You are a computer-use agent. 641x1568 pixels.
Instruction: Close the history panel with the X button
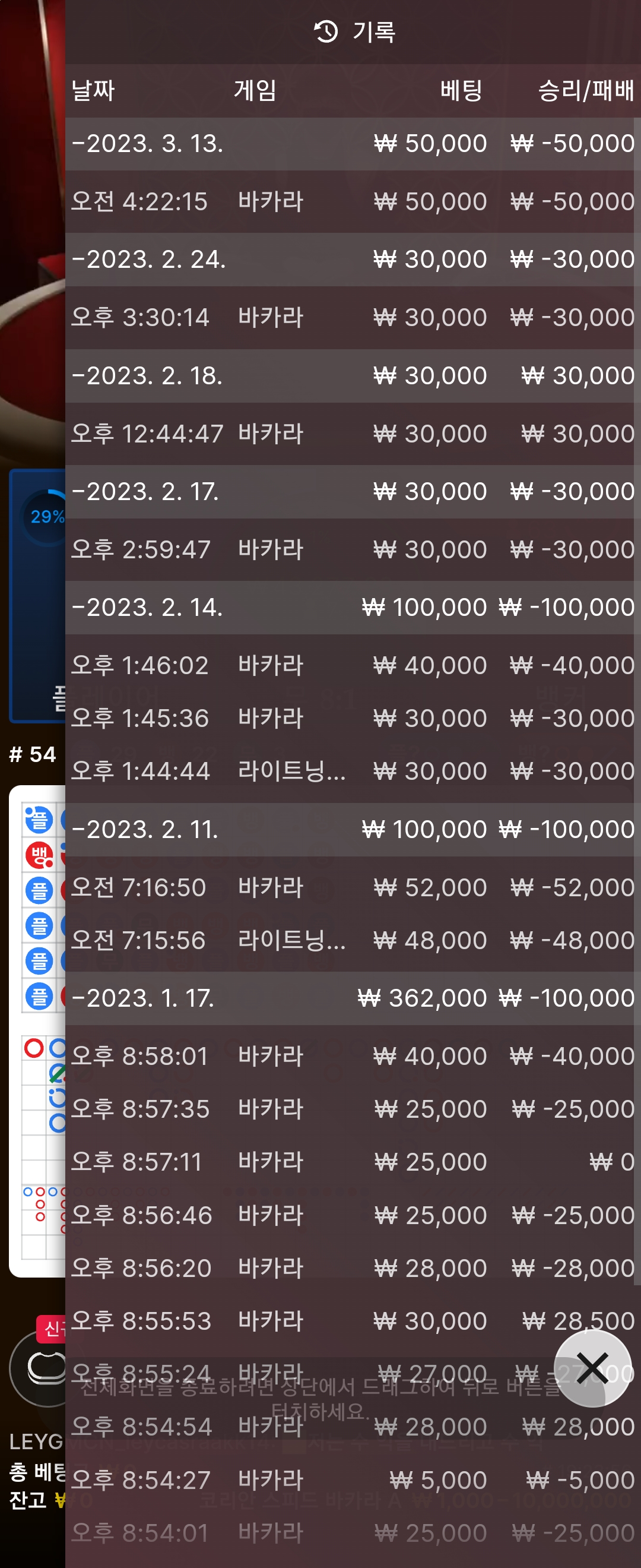tap(592, 1369)
